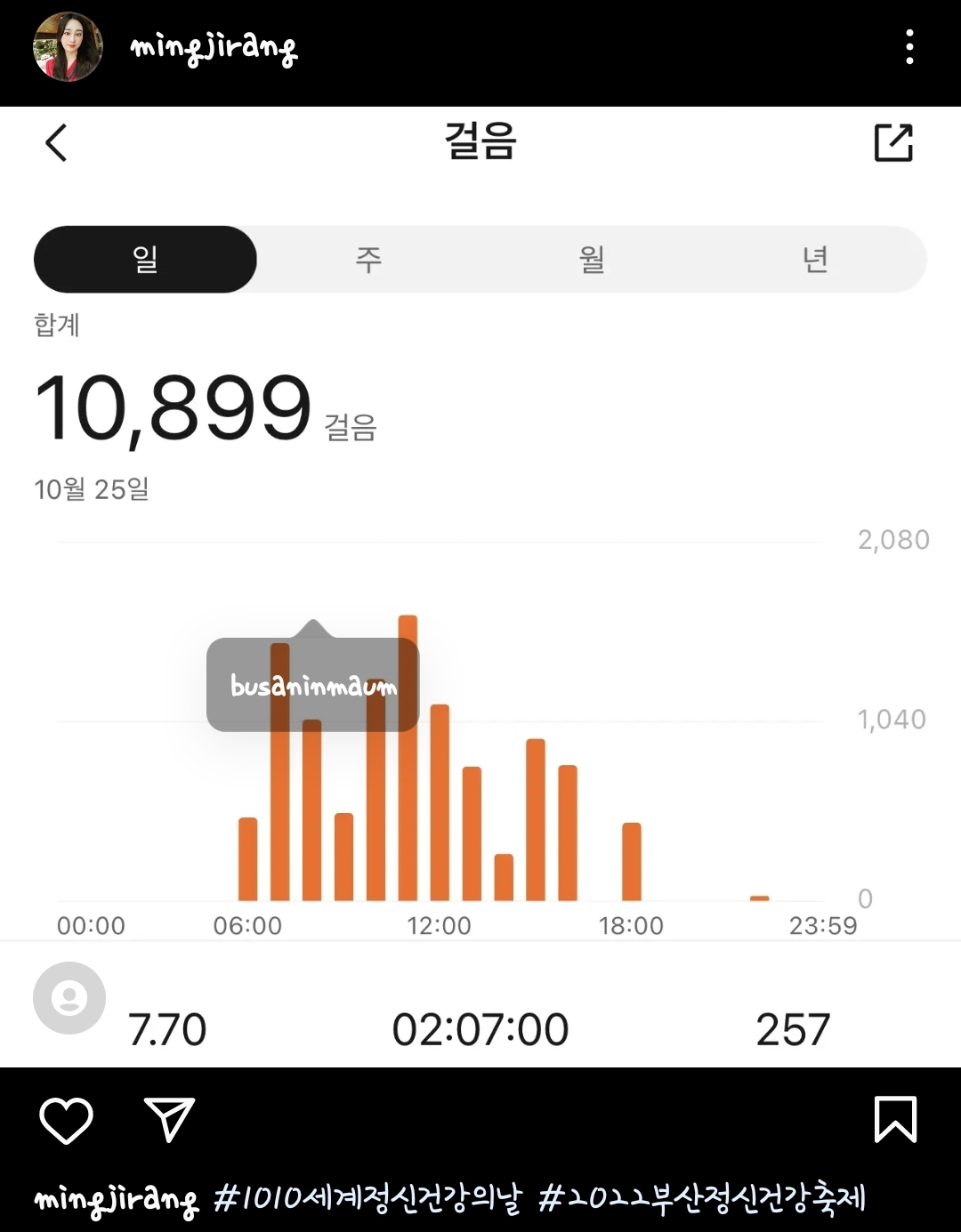The height and width of the screenshot is (1232, 961).
Task: Tap the mingjirang username in the caption
Action: (116, 1200)
